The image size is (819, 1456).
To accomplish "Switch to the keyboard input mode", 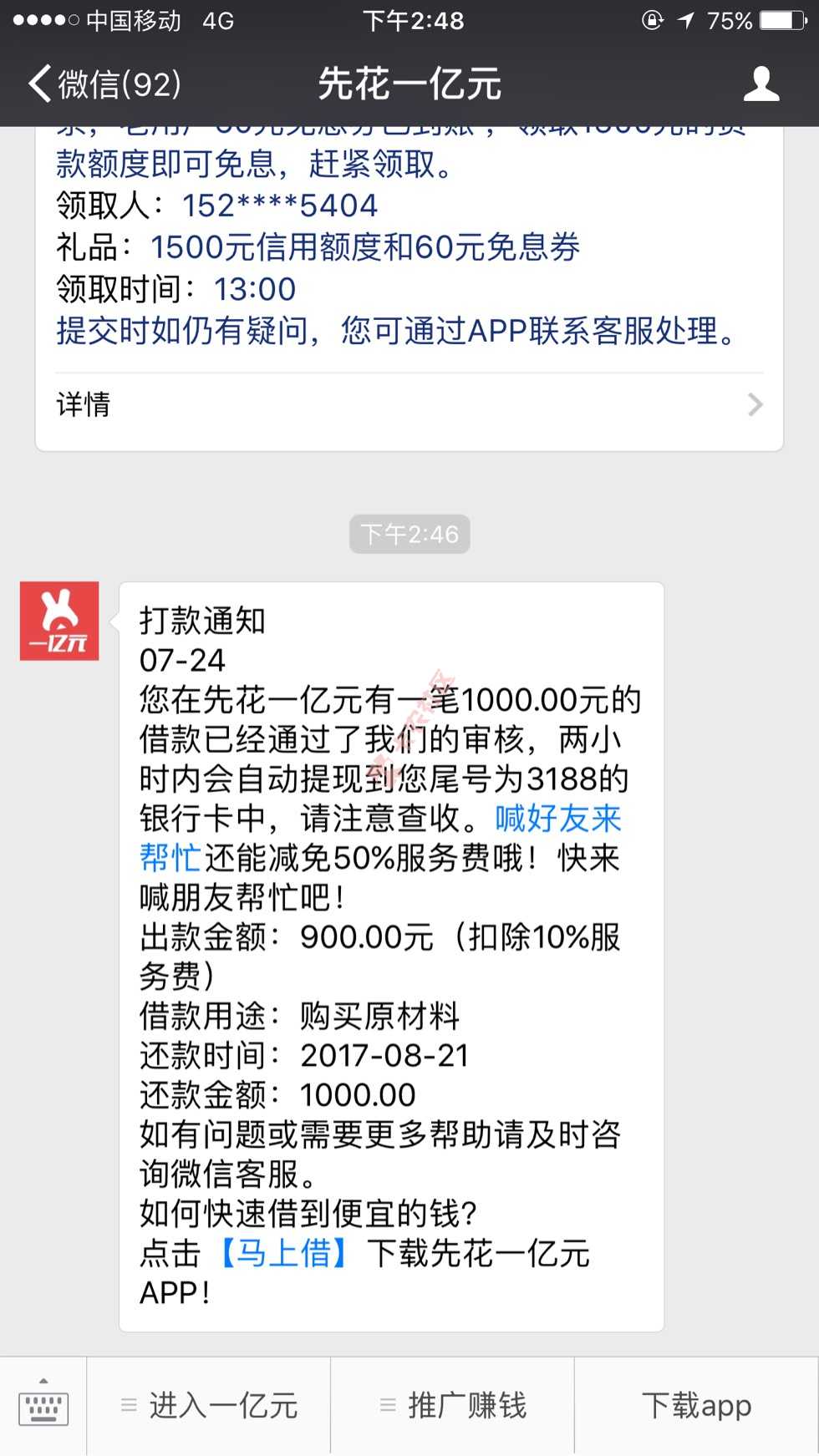I will pos(43,1406).
